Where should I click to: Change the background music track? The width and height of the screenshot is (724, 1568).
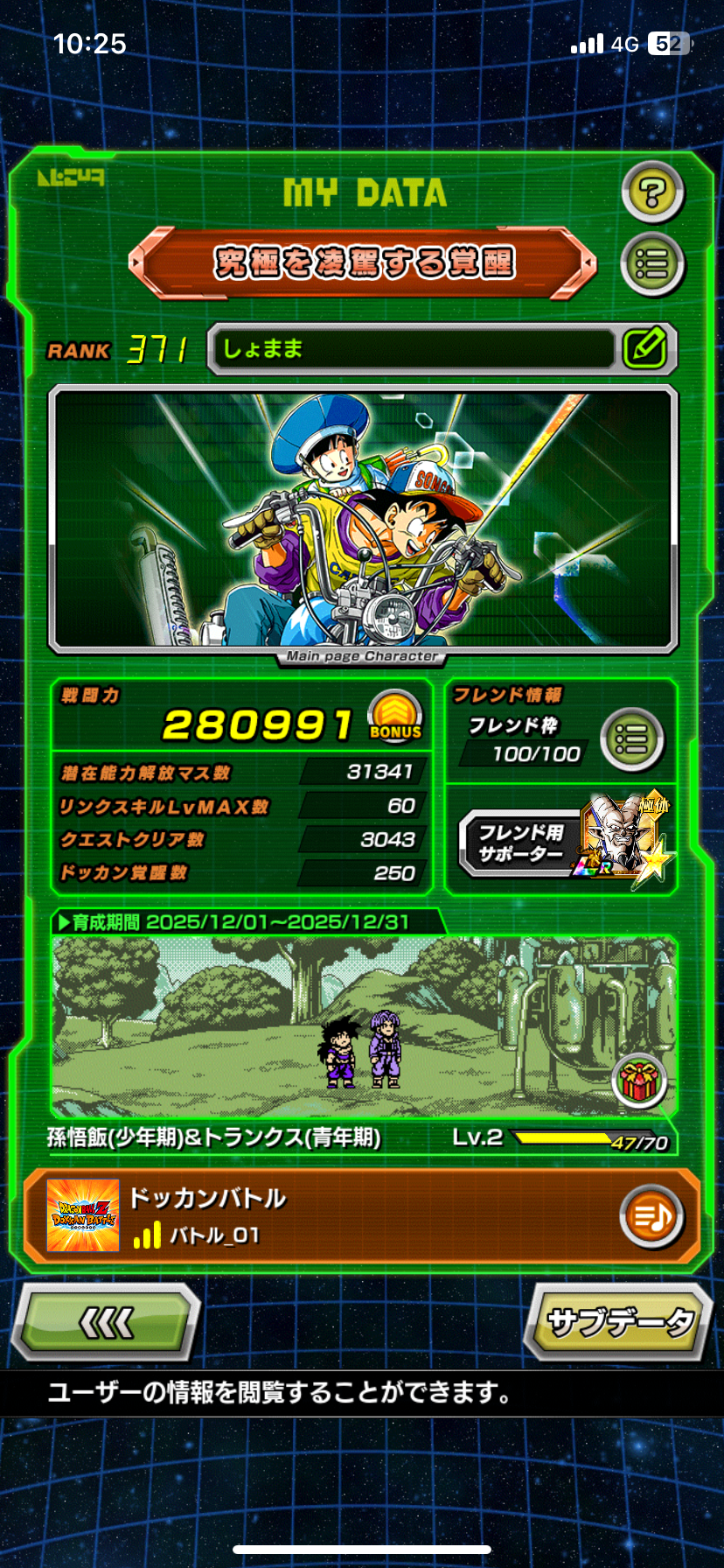[651, 1216]
